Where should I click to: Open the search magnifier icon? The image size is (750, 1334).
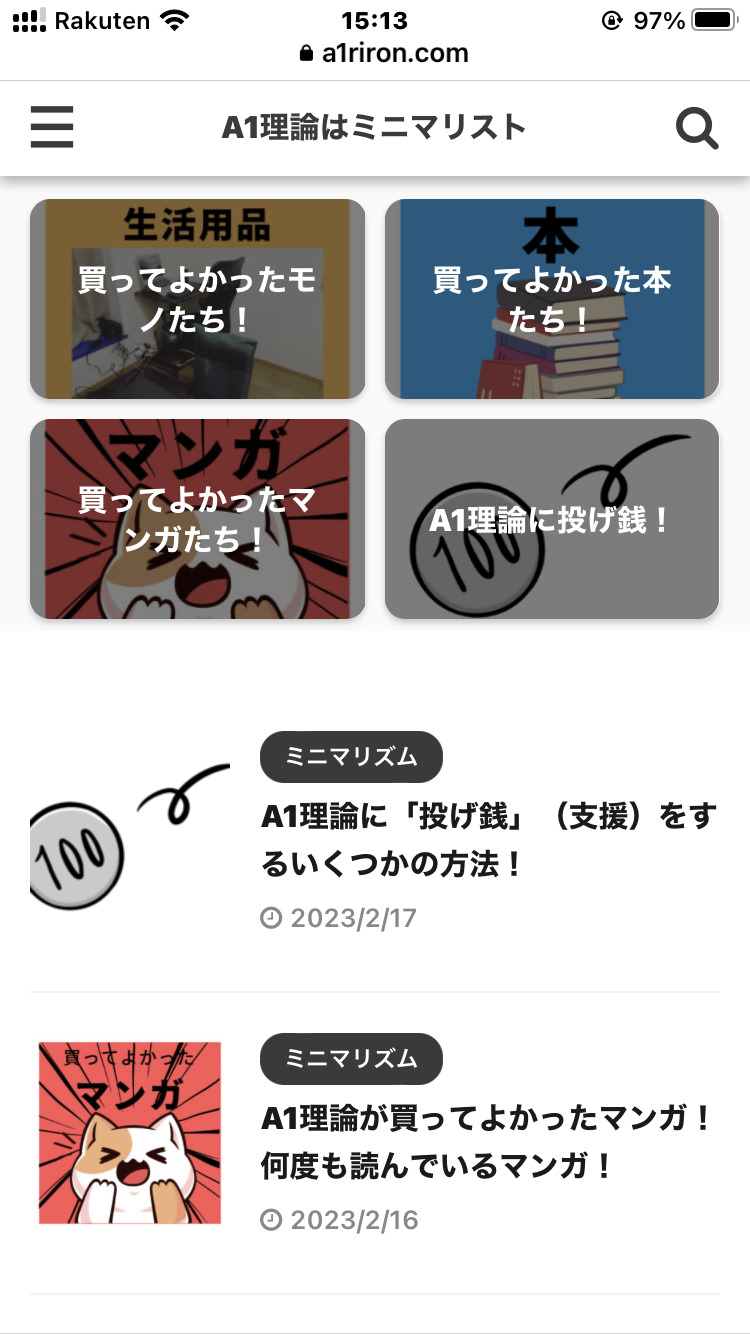coord(696,128)
